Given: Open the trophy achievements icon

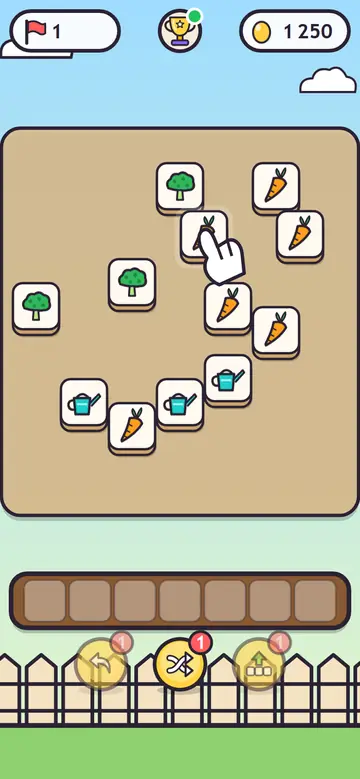Looking at the screenshot, I should 180,31.
